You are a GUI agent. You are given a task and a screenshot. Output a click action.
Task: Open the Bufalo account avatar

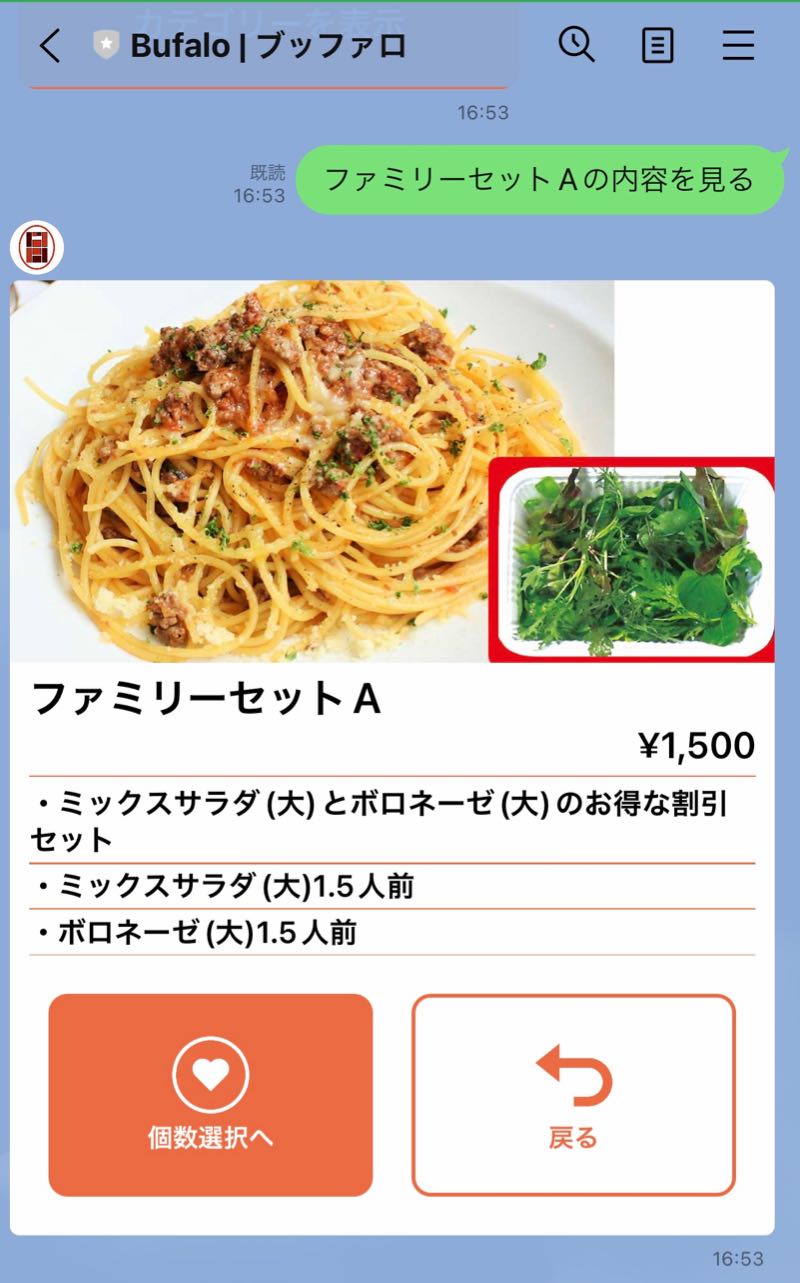pos(37,248)
